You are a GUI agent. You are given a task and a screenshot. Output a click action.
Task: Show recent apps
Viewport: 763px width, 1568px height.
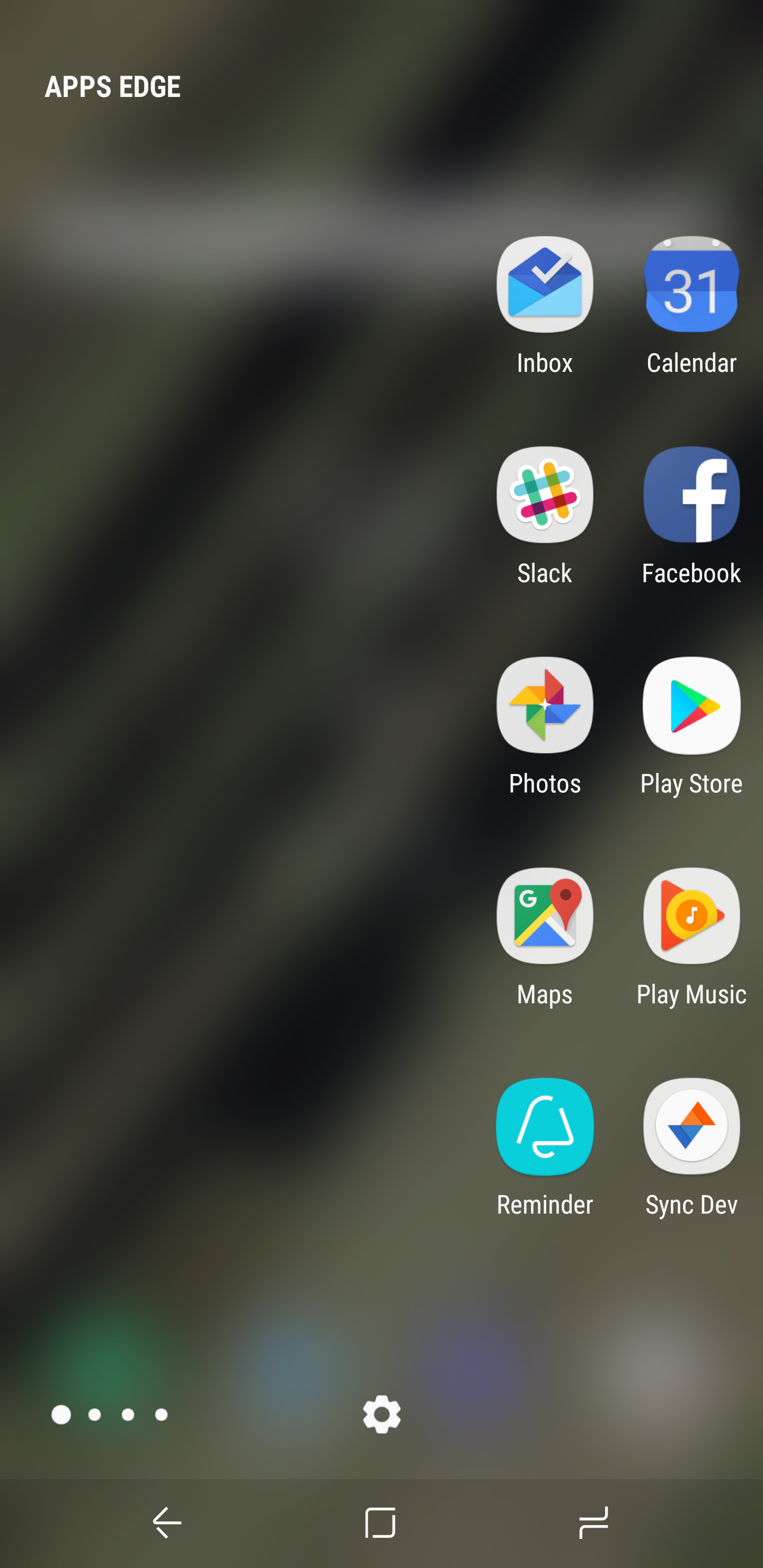tap(594, 1523)
